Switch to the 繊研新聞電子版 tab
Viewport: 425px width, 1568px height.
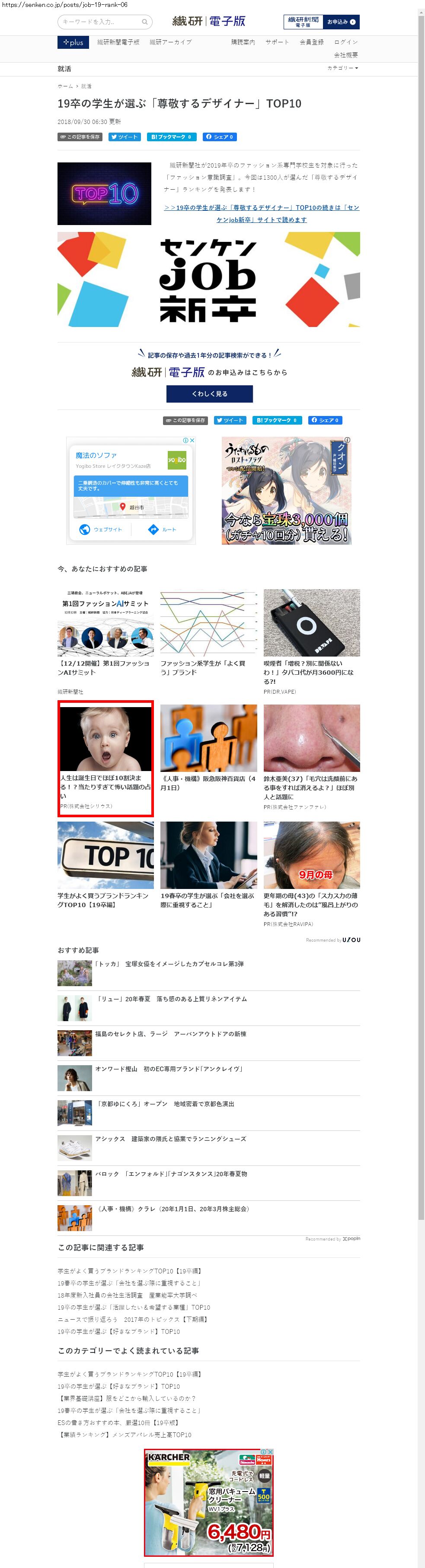118,43
